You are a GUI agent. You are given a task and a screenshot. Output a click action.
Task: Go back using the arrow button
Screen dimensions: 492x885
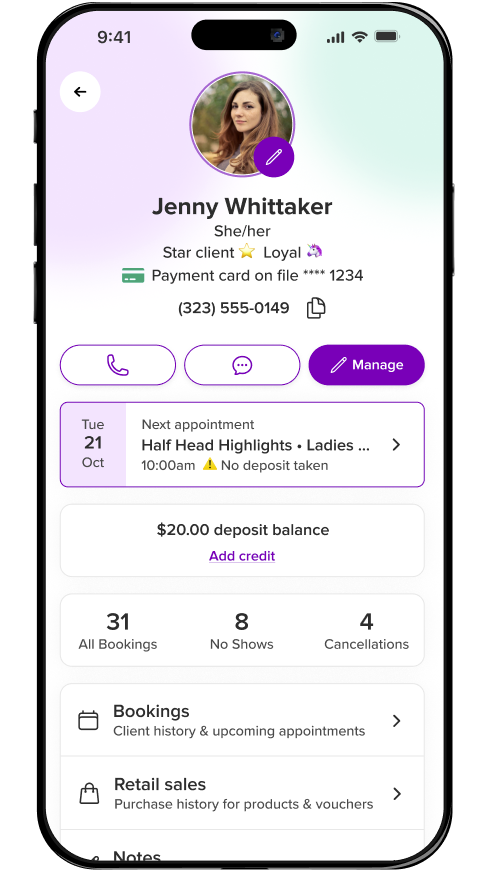click(80, 92)
